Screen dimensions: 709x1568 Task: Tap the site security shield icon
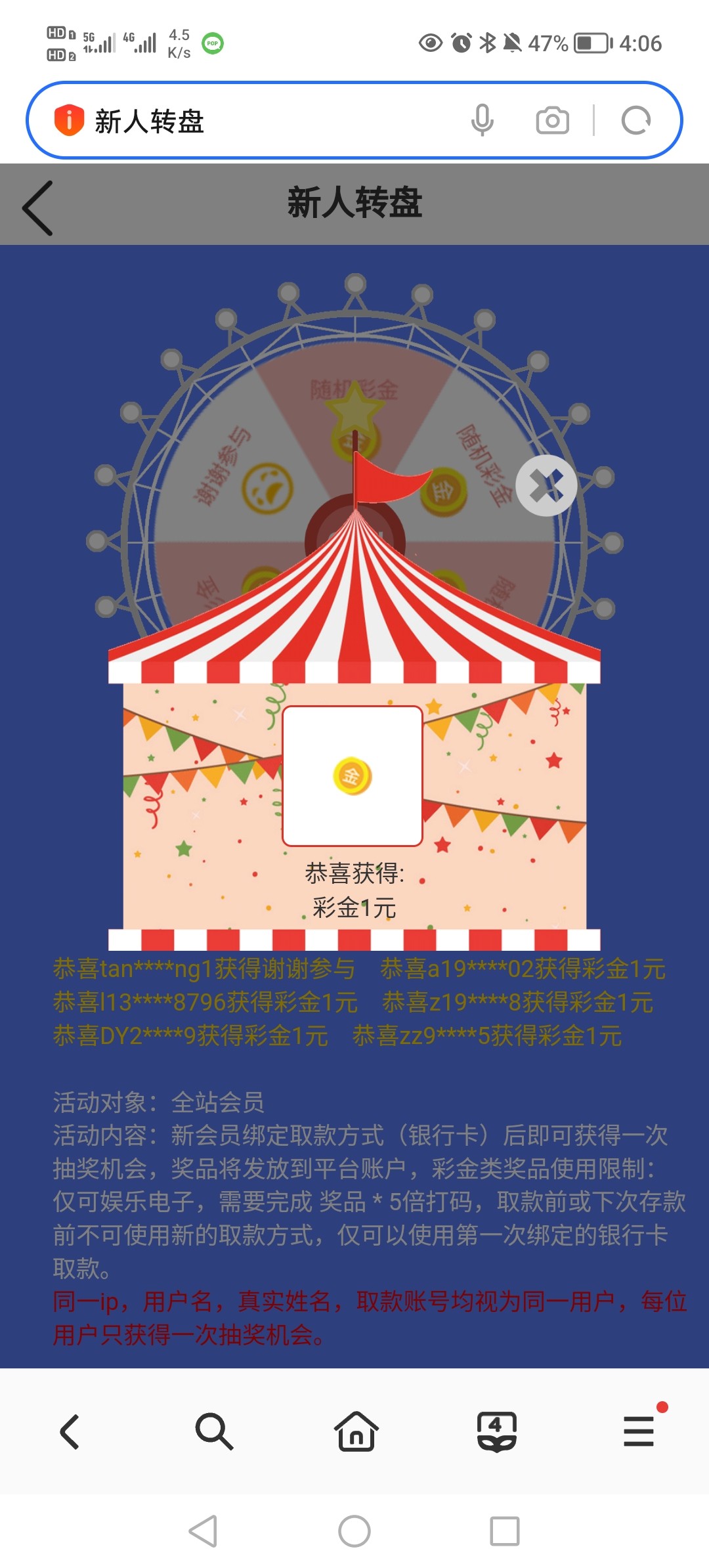tap(69, 121)
